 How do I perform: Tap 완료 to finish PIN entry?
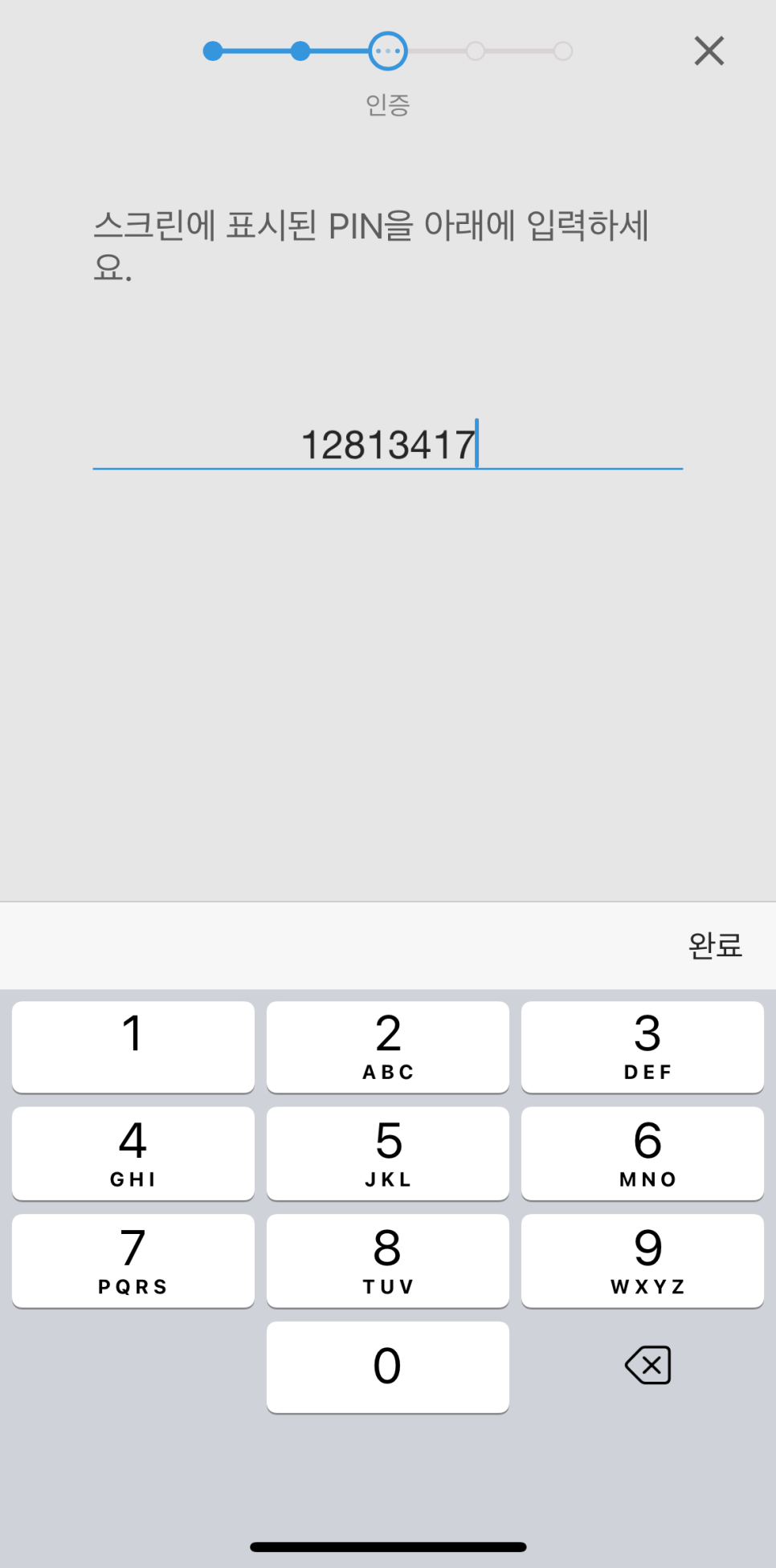tap(715, 945)
